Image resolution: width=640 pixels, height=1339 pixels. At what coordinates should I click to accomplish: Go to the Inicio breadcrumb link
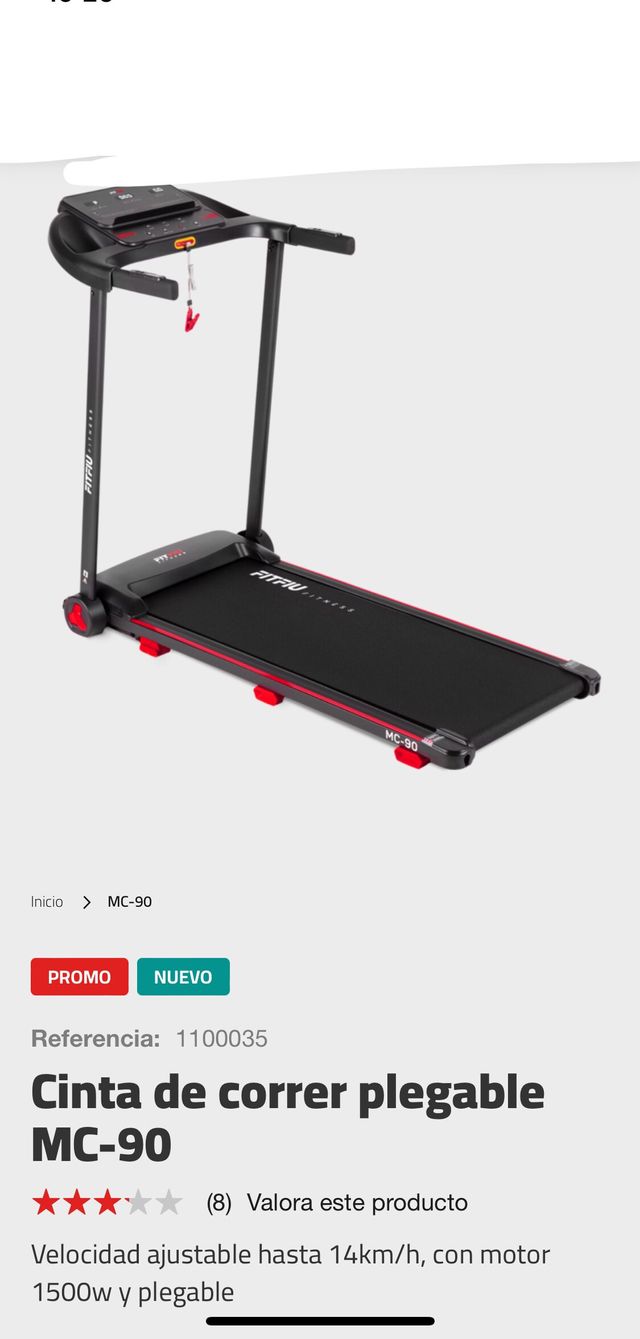[x=47, y=902]
